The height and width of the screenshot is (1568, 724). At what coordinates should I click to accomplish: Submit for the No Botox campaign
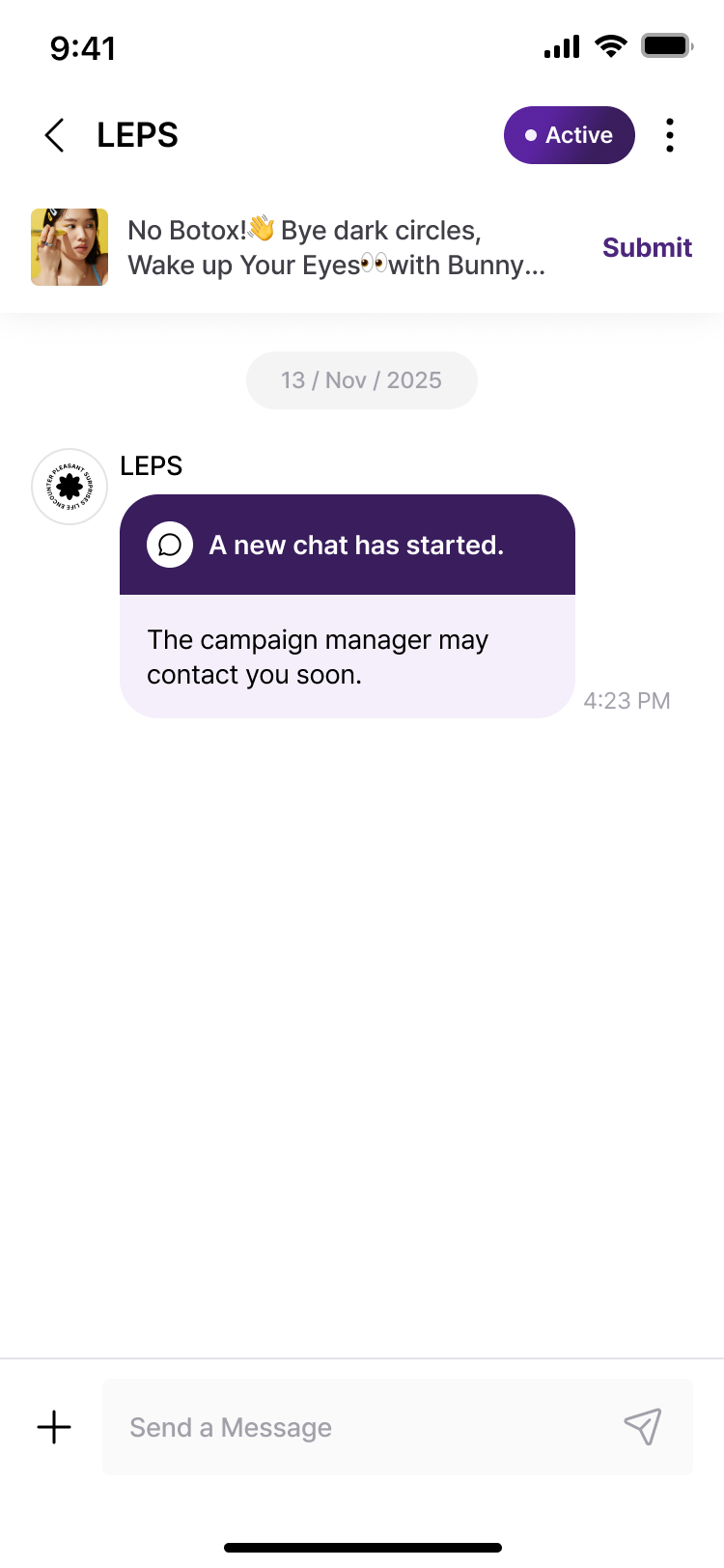click(x=647, y=247)
